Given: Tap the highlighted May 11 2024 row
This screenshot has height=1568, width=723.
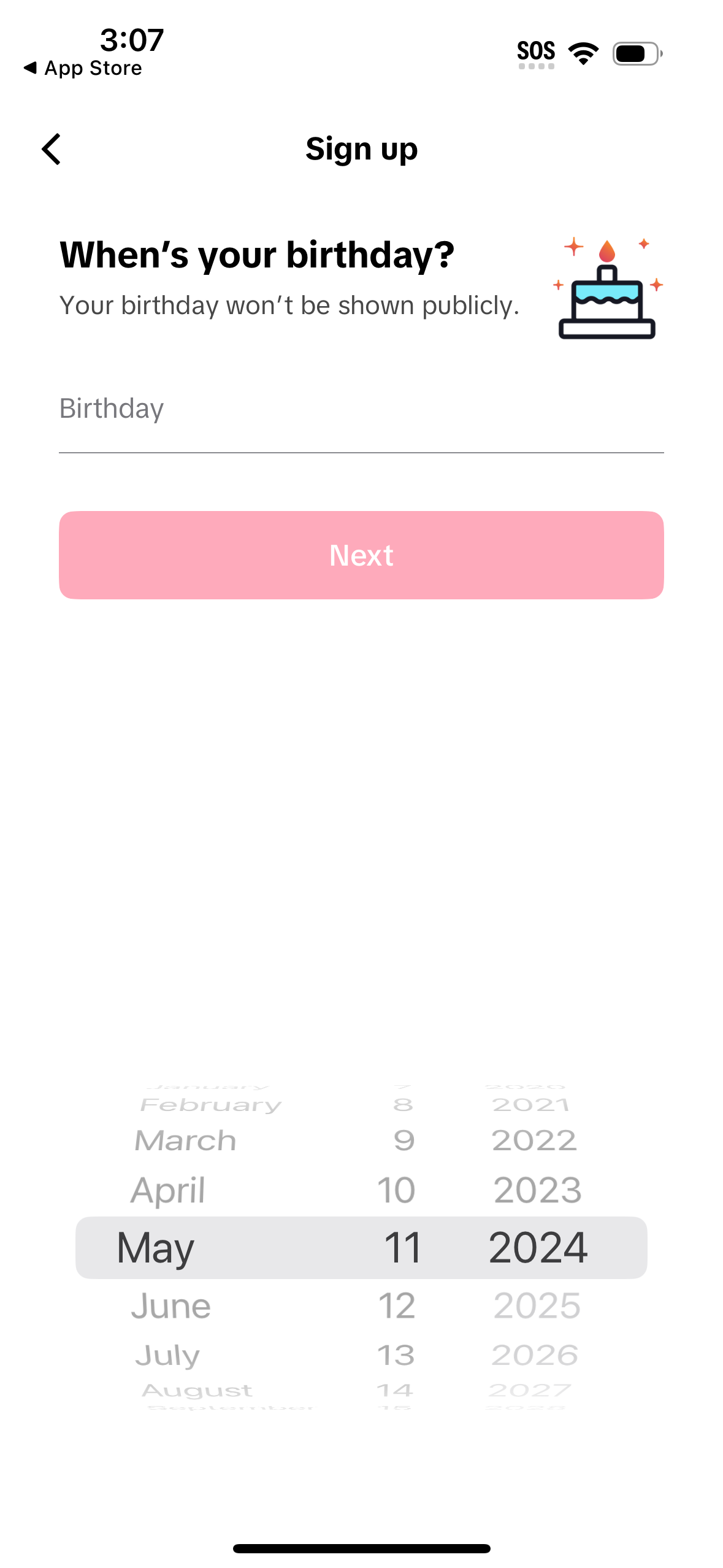Looking at the screenshot, I should tap(361, 1246).
